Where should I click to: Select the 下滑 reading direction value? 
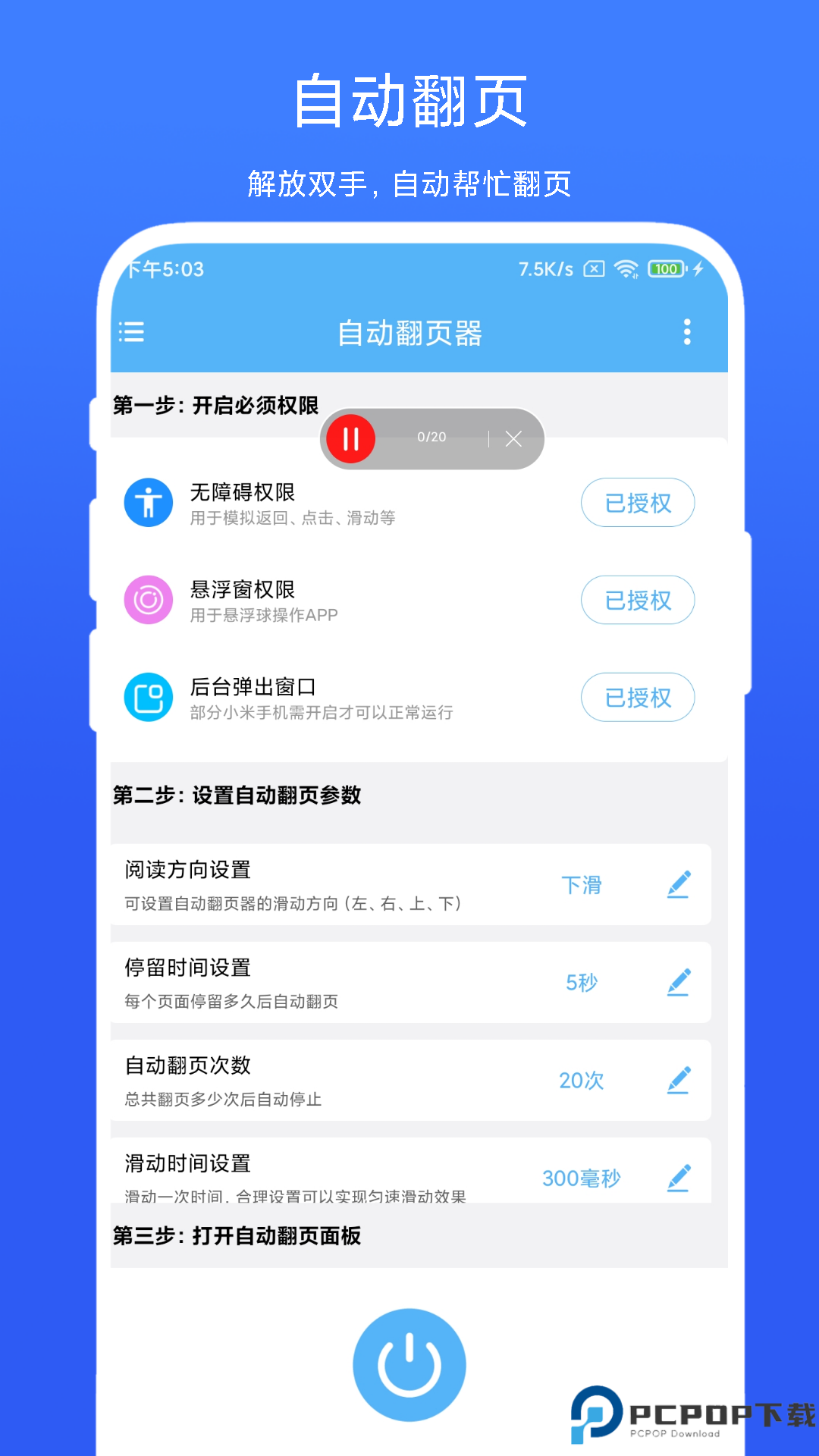click(583, 883)
